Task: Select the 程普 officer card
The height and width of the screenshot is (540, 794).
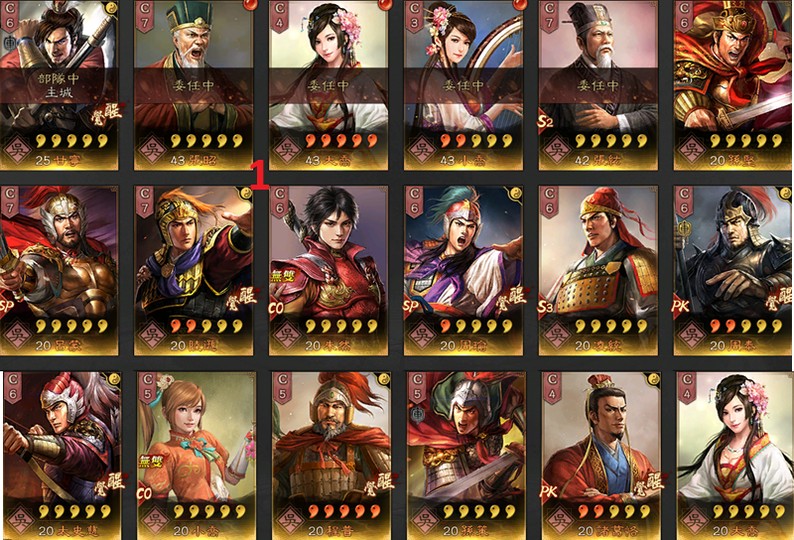Action: tap(329, 455)
